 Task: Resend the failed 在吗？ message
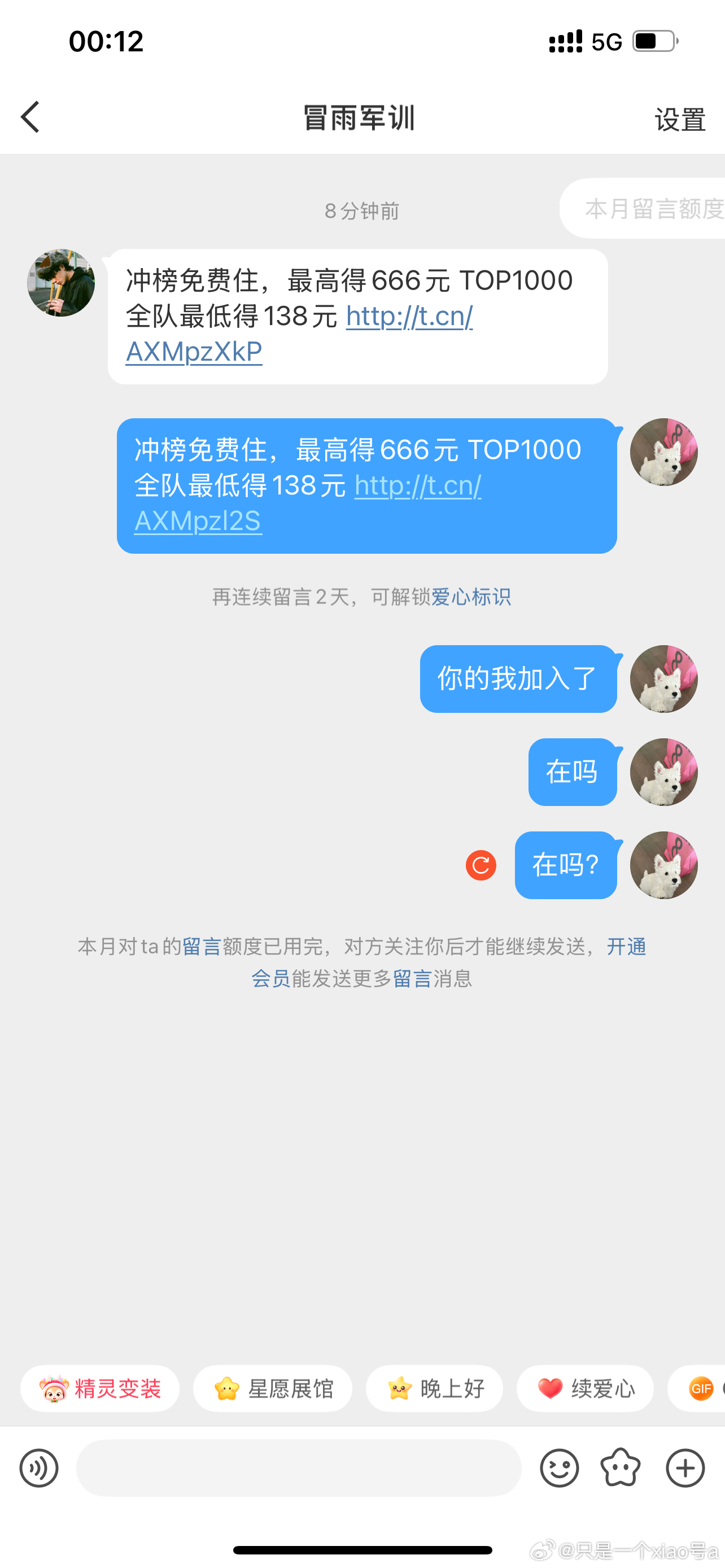[x=481, y=865]
